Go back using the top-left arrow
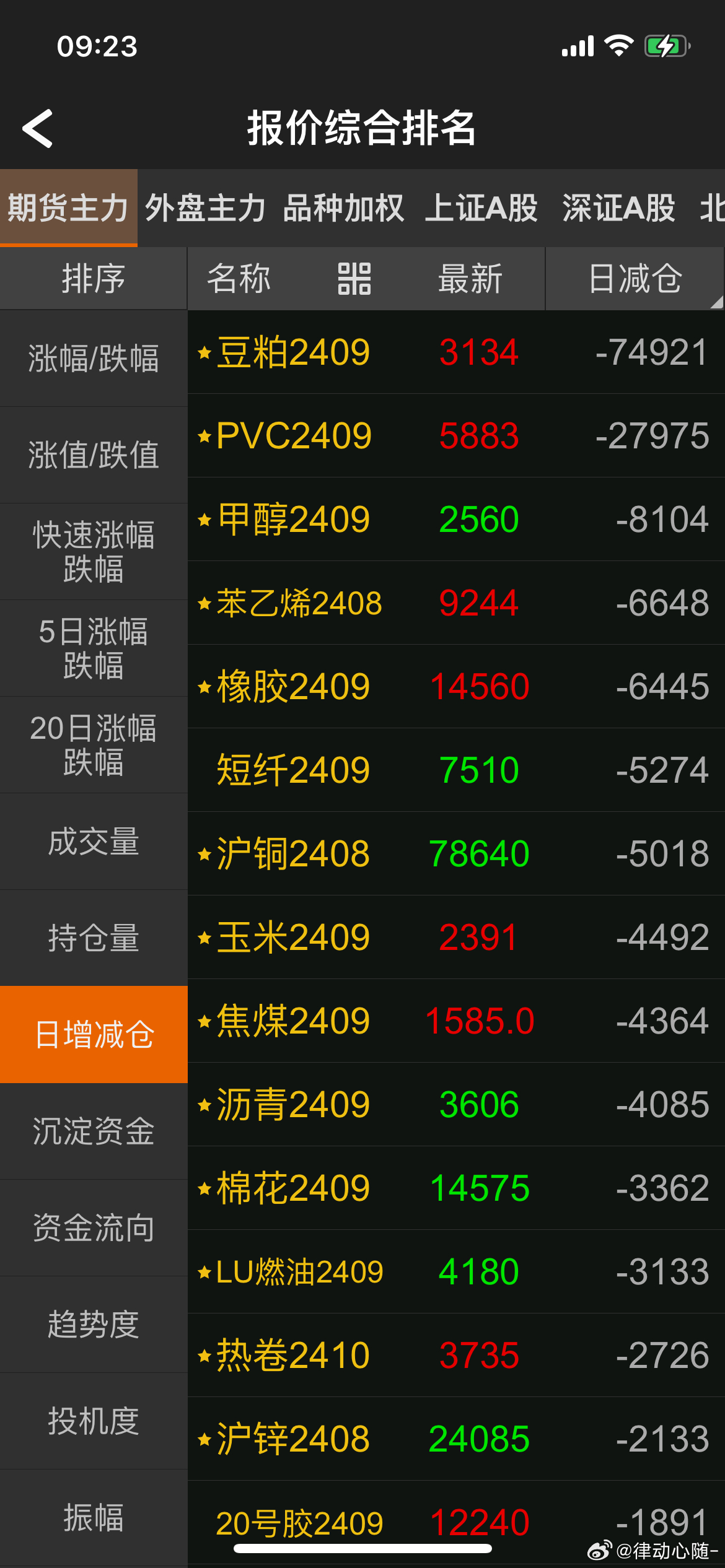The height and width of the screenshot is (1568, 725). click(38, 129)
